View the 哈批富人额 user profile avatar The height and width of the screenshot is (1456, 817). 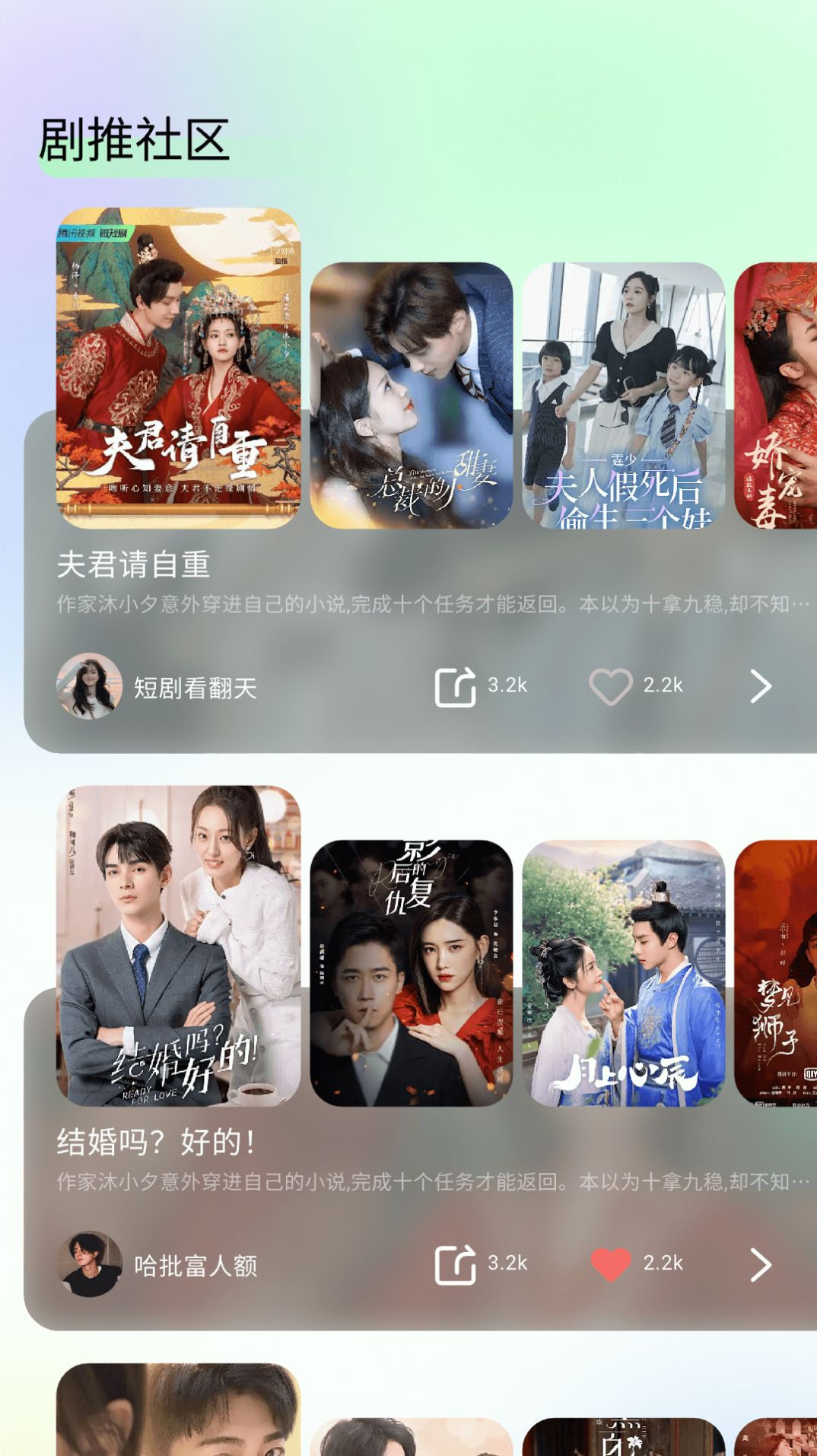click(90, 1264)
